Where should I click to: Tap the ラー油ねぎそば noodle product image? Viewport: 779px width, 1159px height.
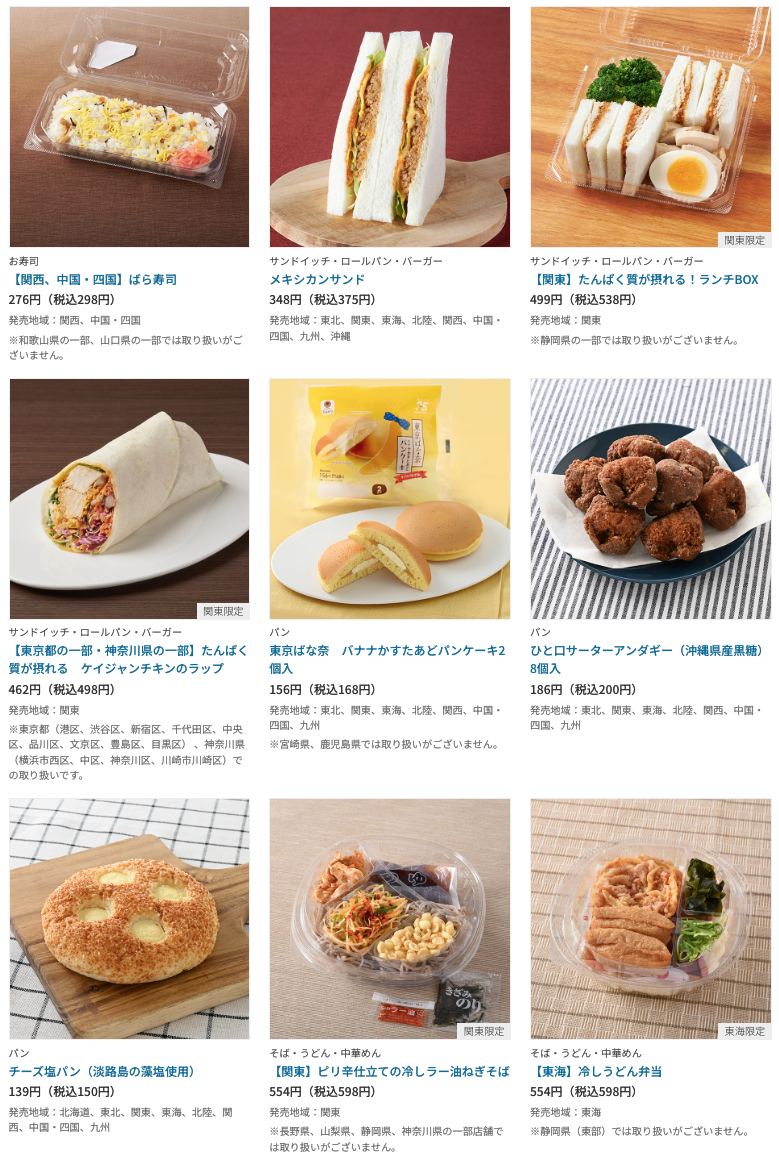pyautogui.click(x=390, y=919)
